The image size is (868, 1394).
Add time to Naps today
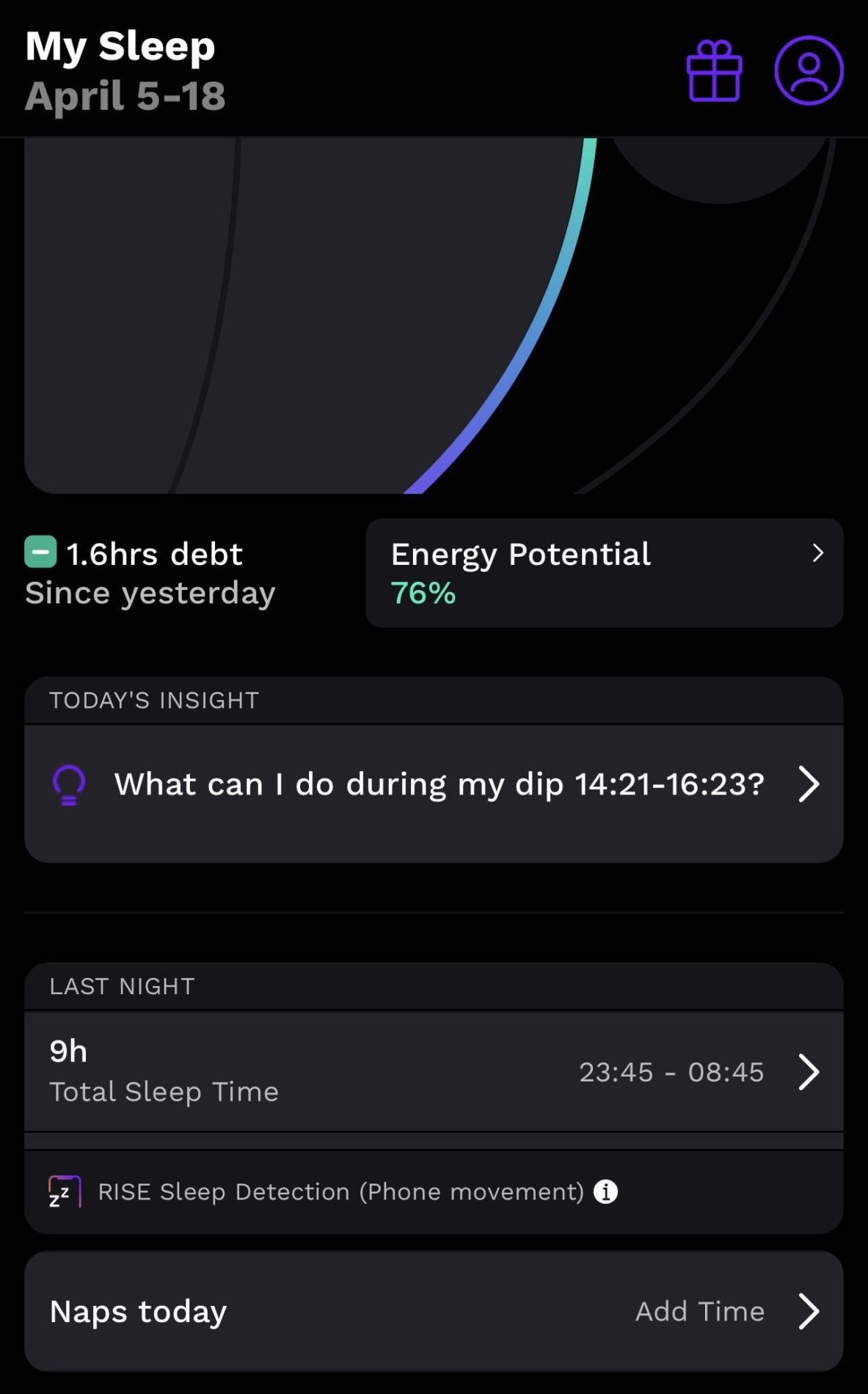[434, 1311]
